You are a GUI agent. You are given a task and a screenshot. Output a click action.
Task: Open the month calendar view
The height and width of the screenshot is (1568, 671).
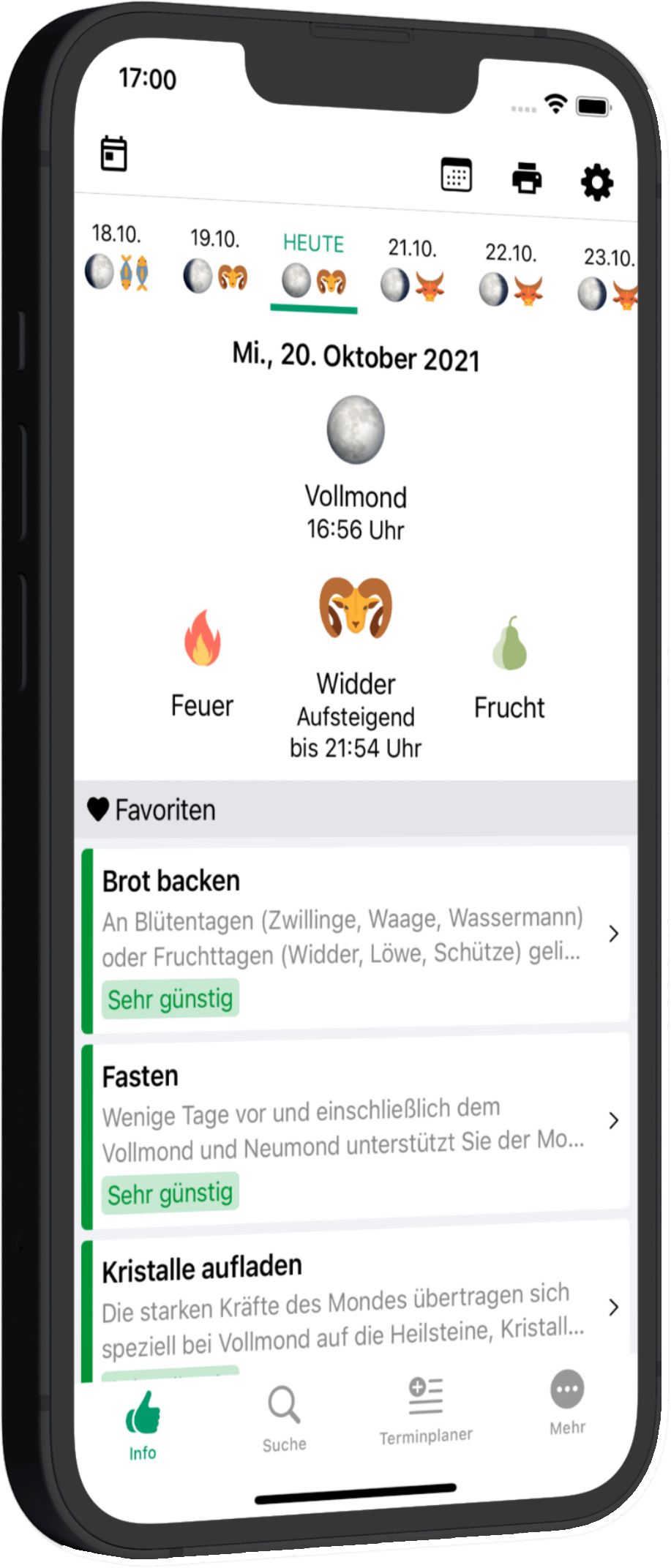pos(457,175)
